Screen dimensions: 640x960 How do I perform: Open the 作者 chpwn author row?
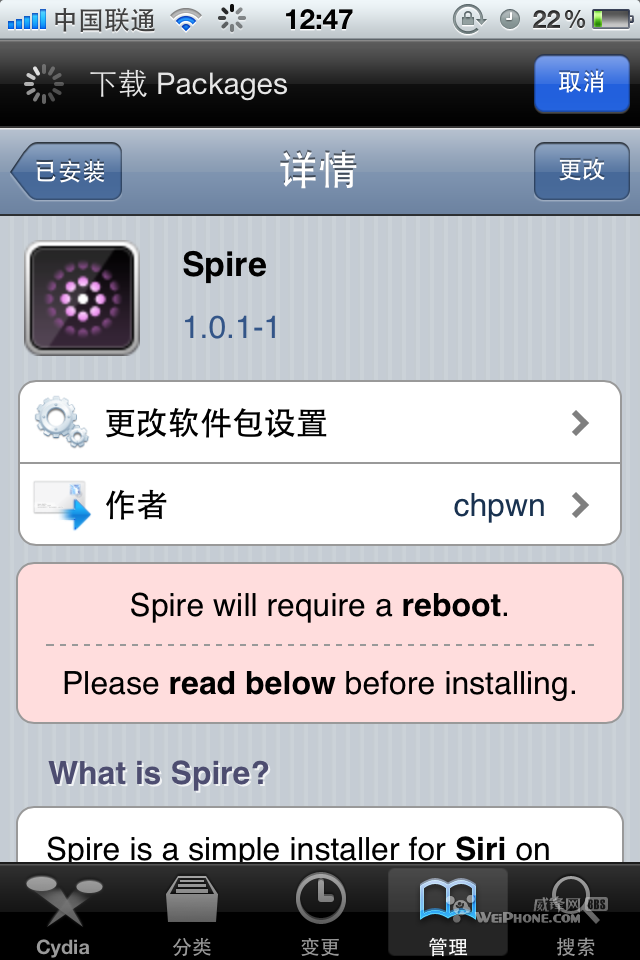point(320,505)
